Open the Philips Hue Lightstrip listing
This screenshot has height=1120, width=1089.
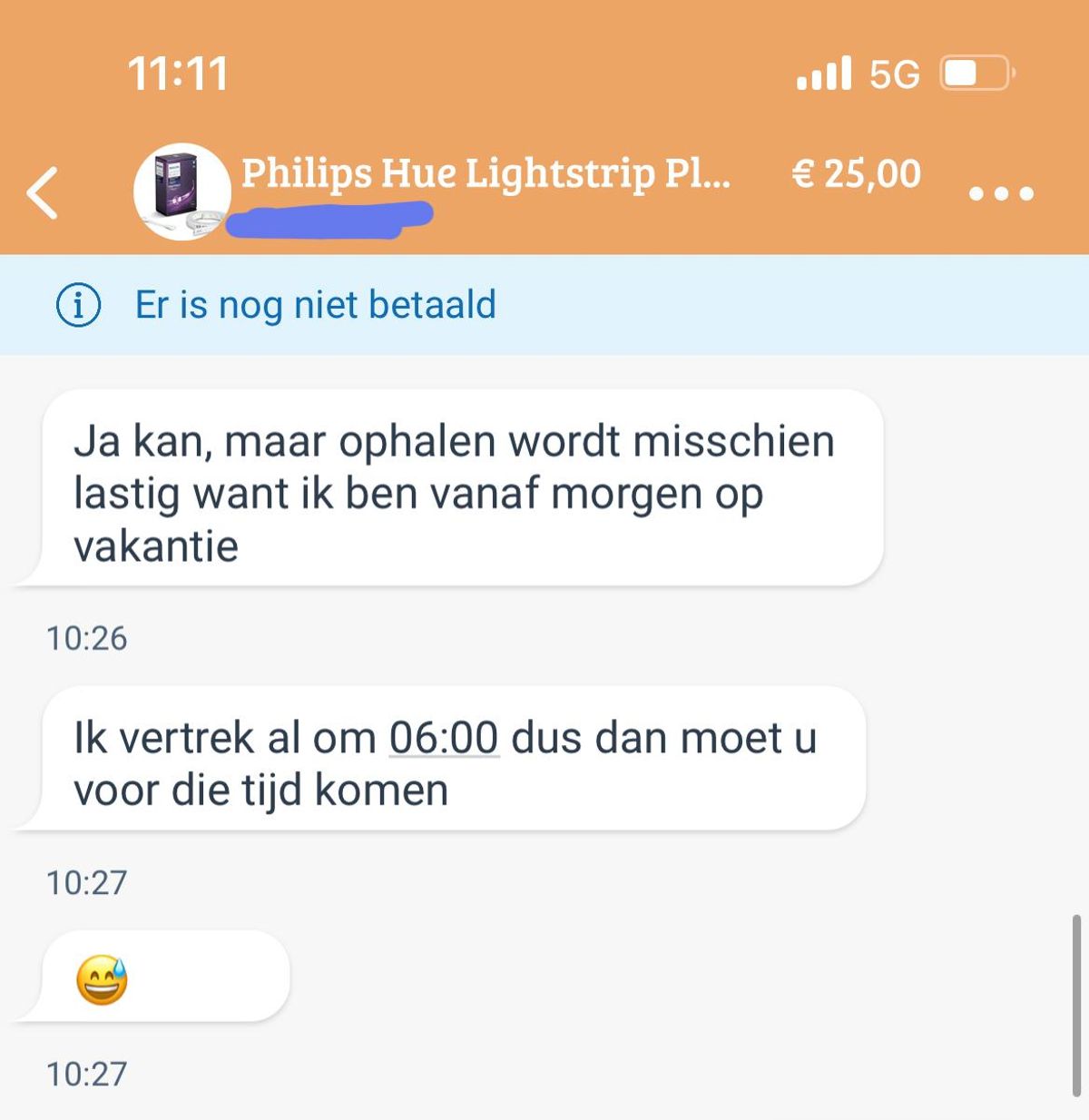[485, 173]
